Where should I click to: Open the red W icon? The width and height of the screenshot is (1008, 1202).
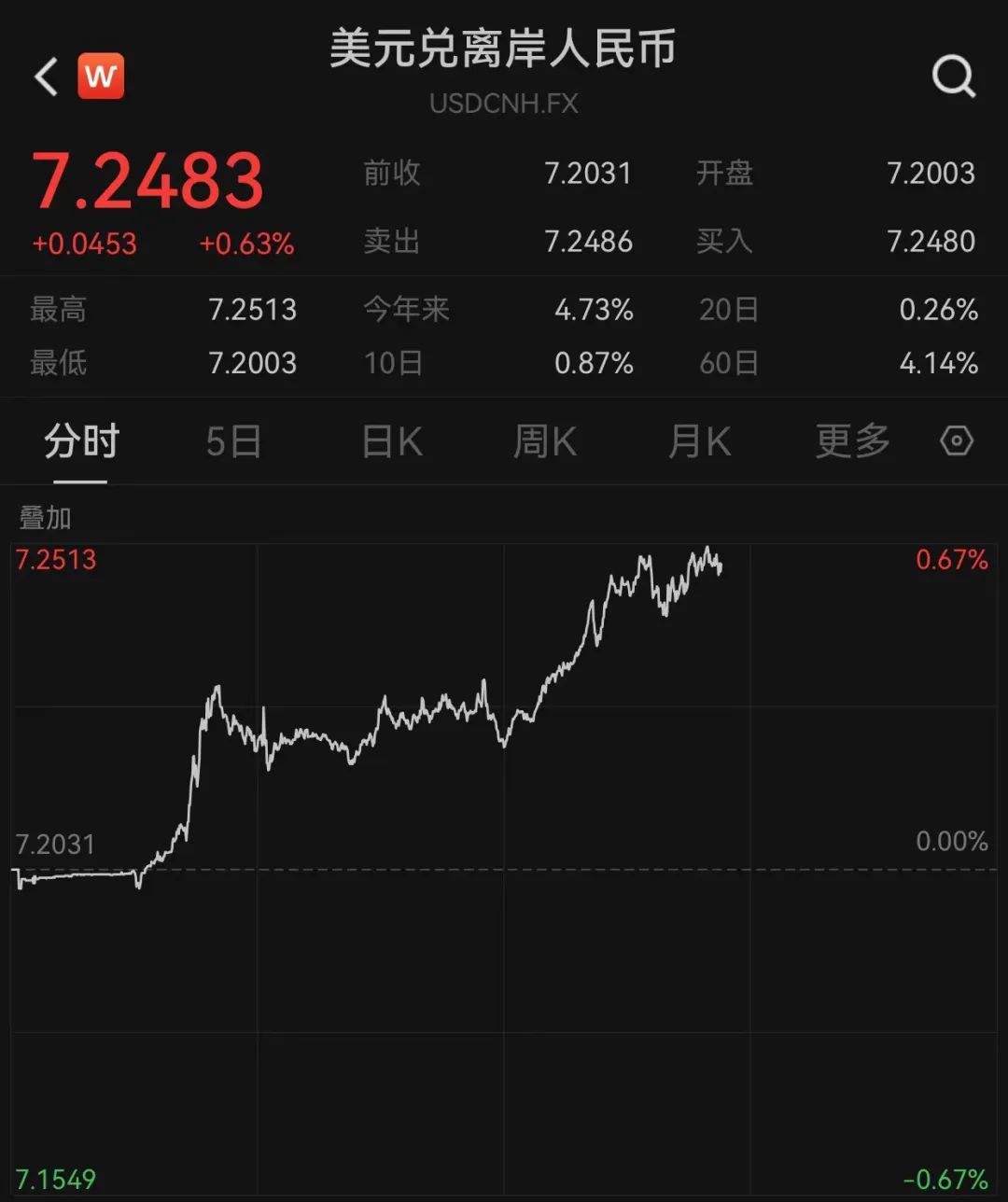[101, 77]
